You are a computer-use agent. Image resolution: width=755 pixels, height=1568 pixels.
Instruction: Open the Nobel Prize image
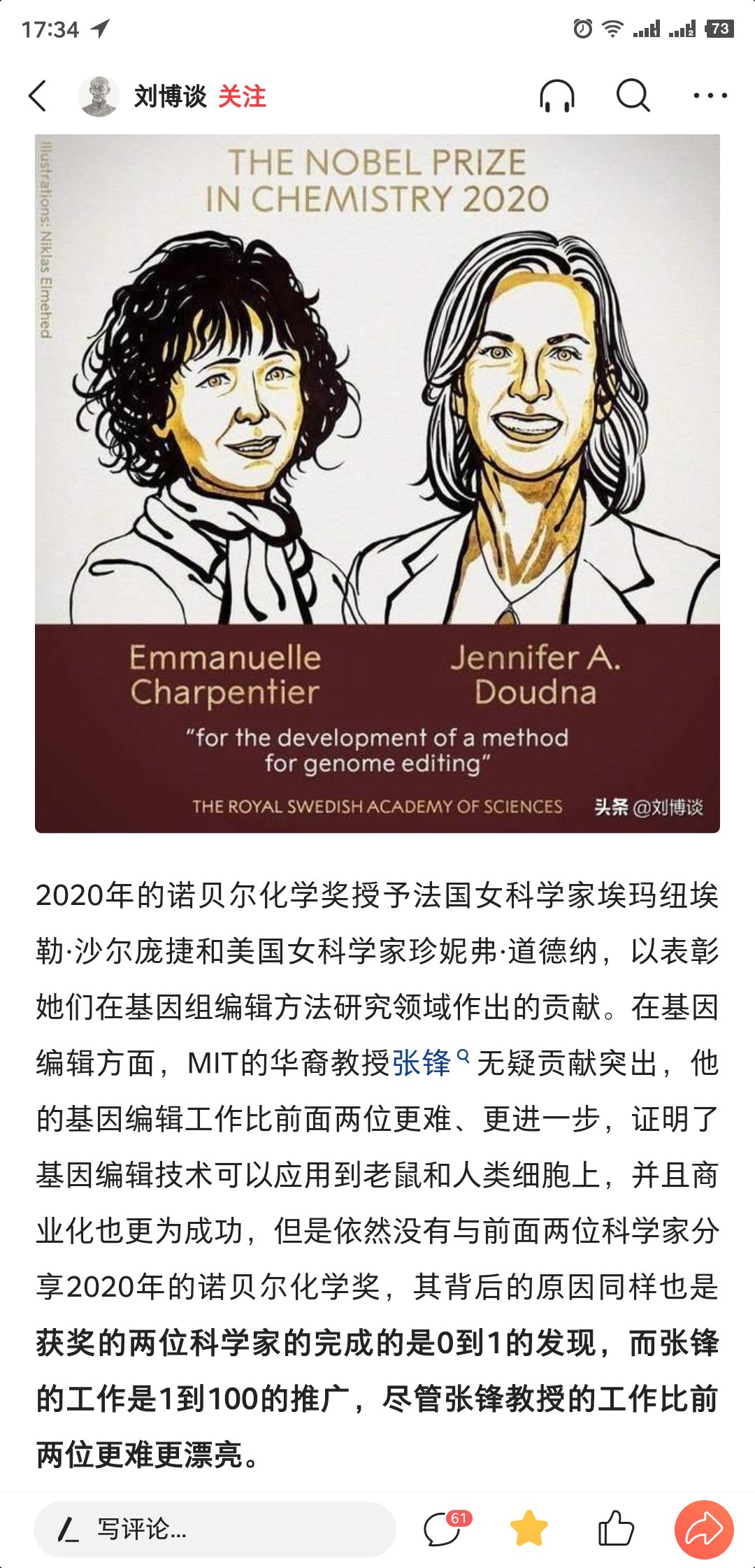pos(377,483)
